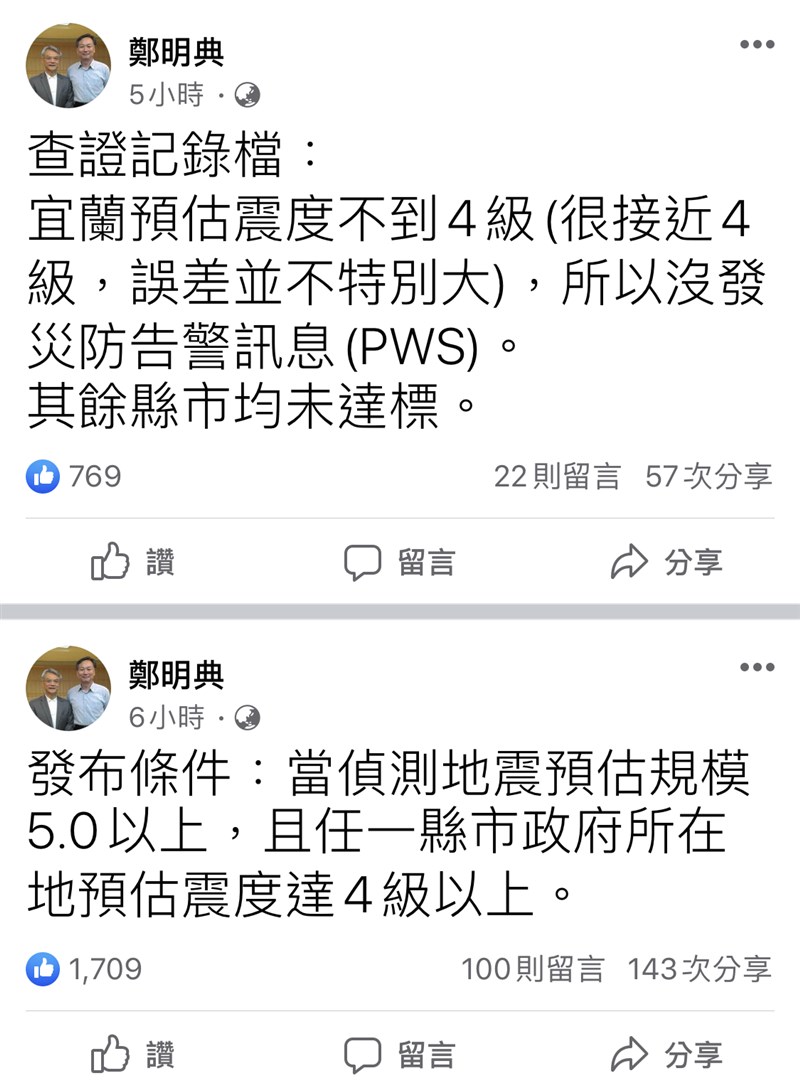Open the 100則留言 comments
Image resolution: width=800 pixels, height=1085 pixels.
pos(533,968)
